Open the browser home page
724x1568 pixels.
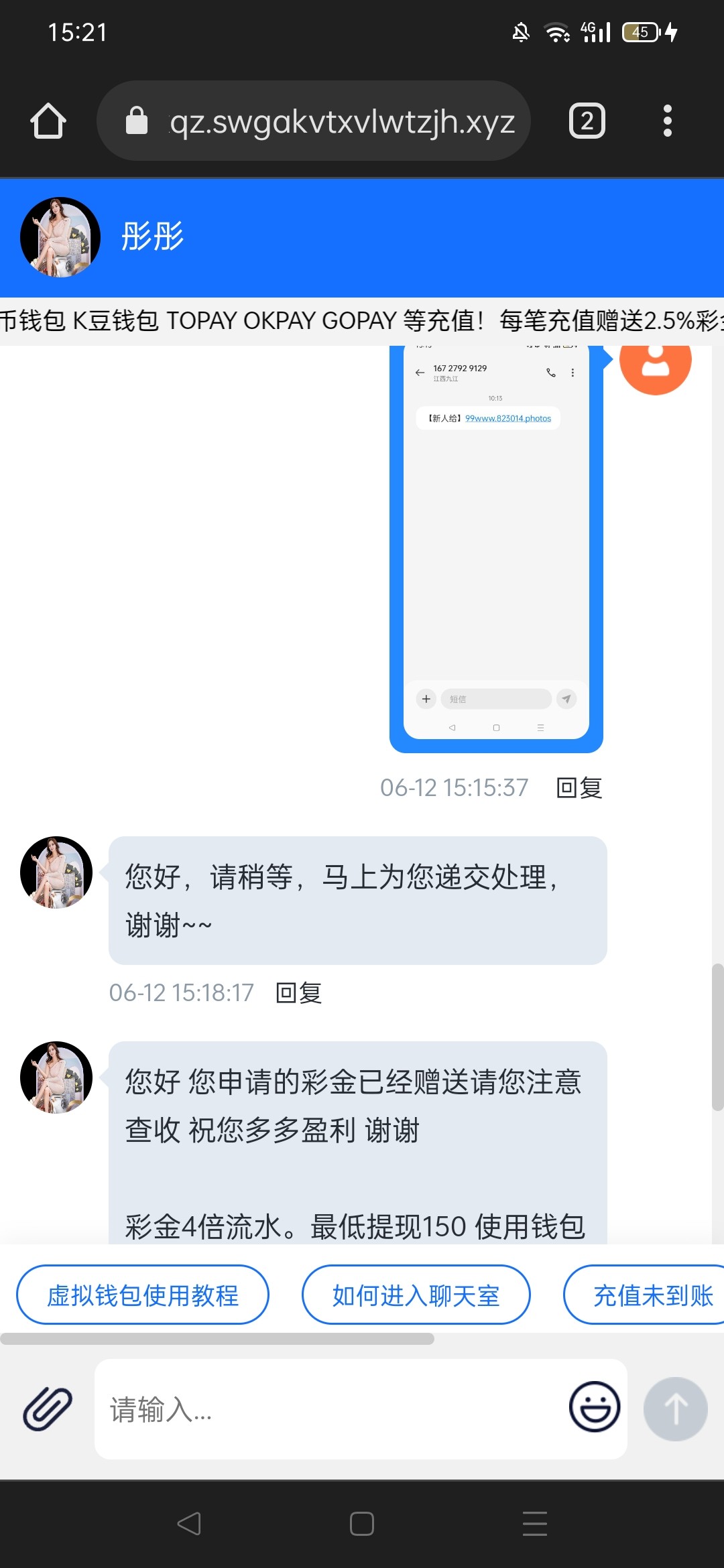pyautogui.click(x=48, y=121)
